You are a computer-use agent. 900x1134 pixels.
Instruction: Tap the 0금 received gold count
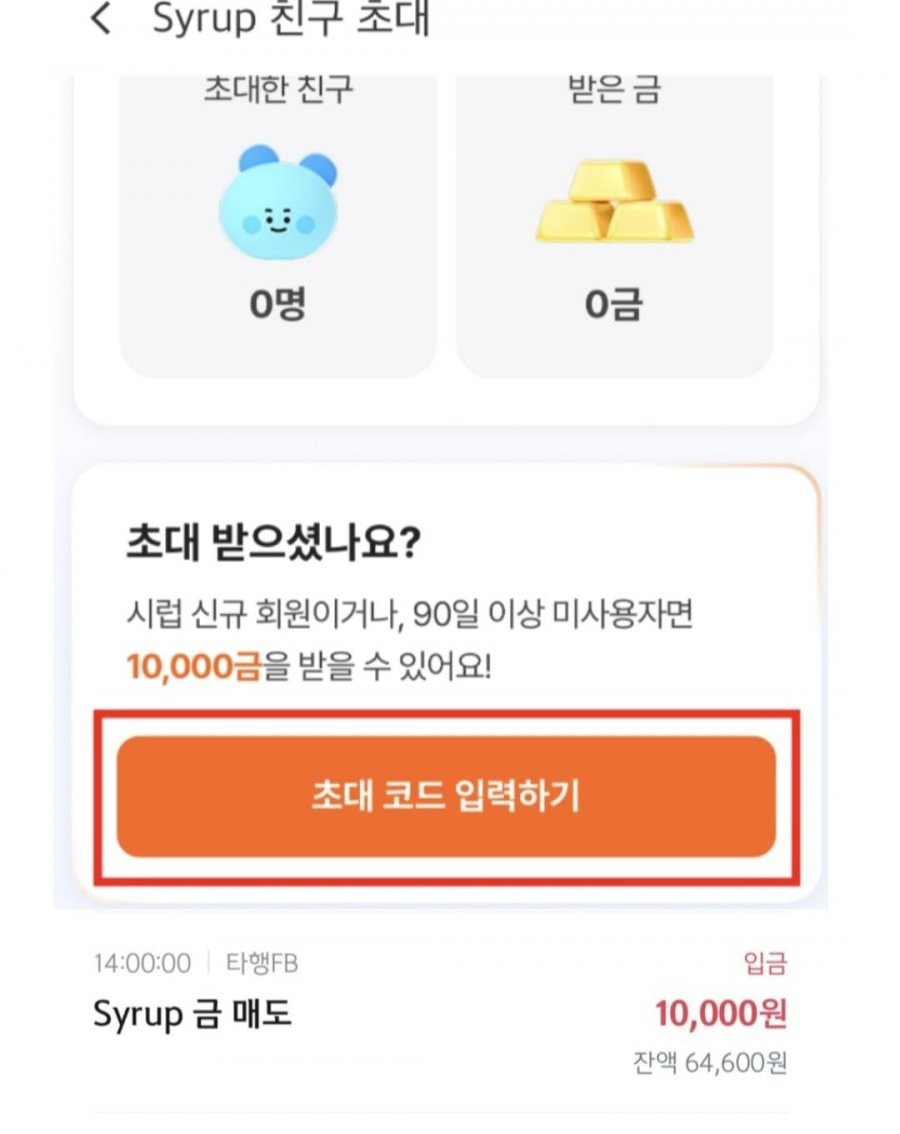click(x=614, y=302)
